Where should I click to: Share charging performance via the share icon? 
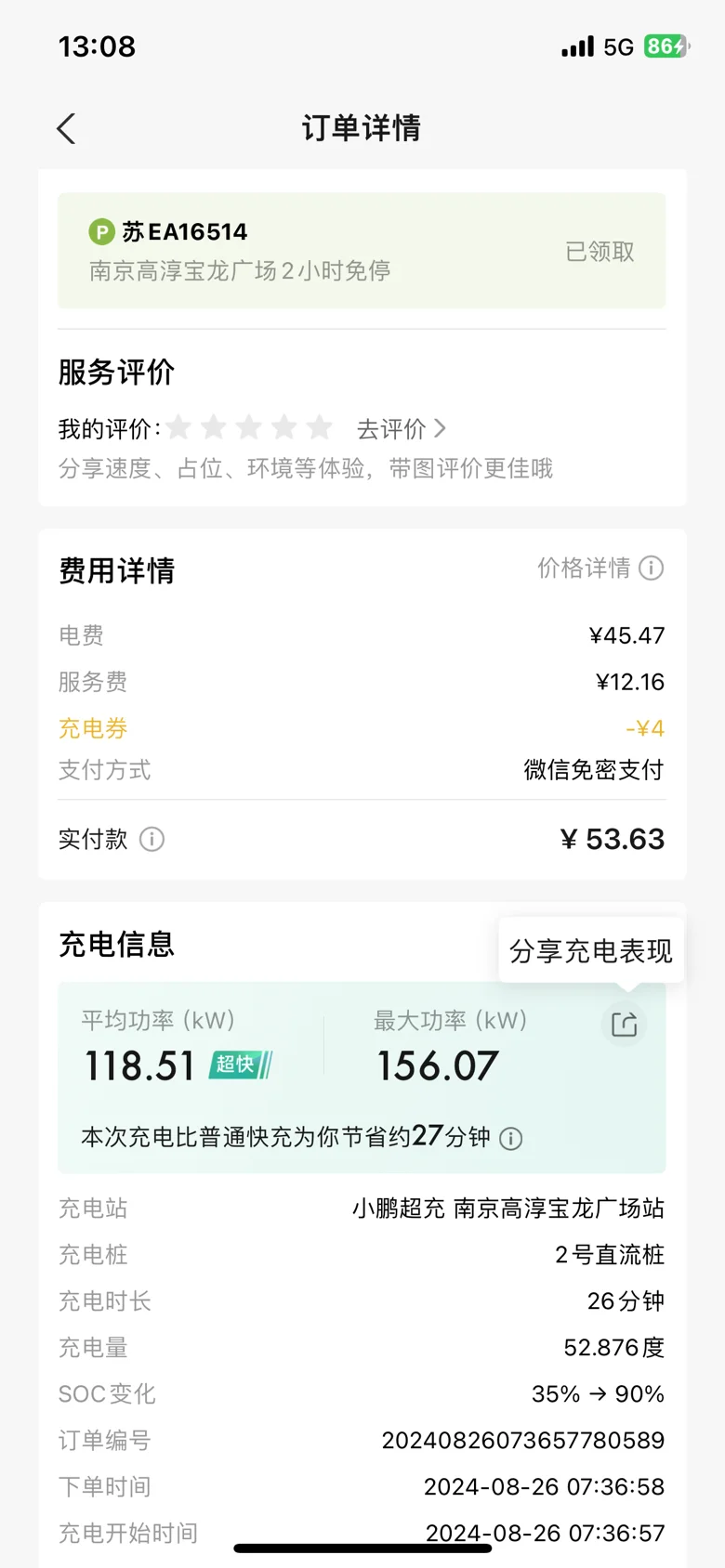(624, 1025)
